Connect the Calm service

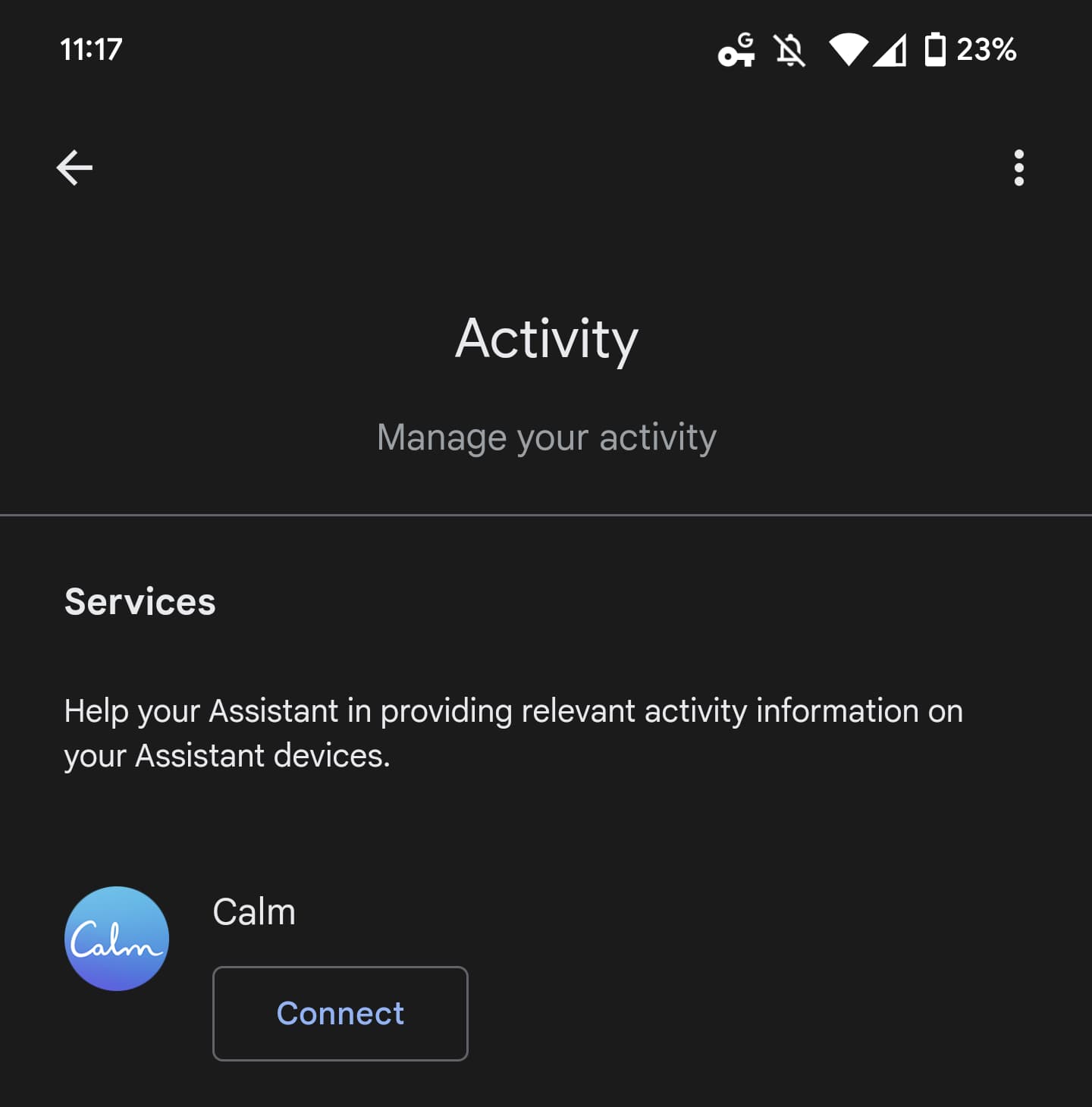point(340,1013)
